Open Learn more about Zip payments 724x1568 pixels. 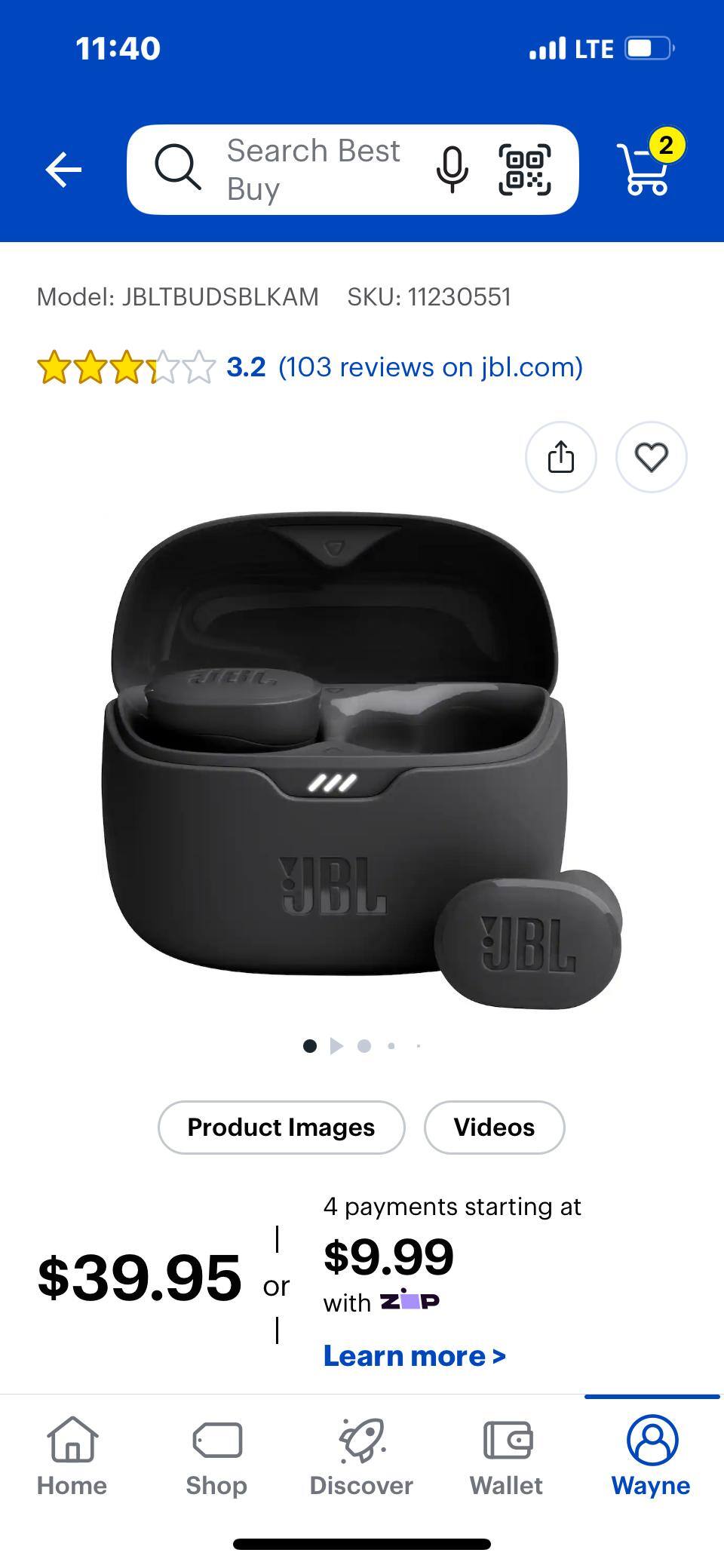(414, 1356)
